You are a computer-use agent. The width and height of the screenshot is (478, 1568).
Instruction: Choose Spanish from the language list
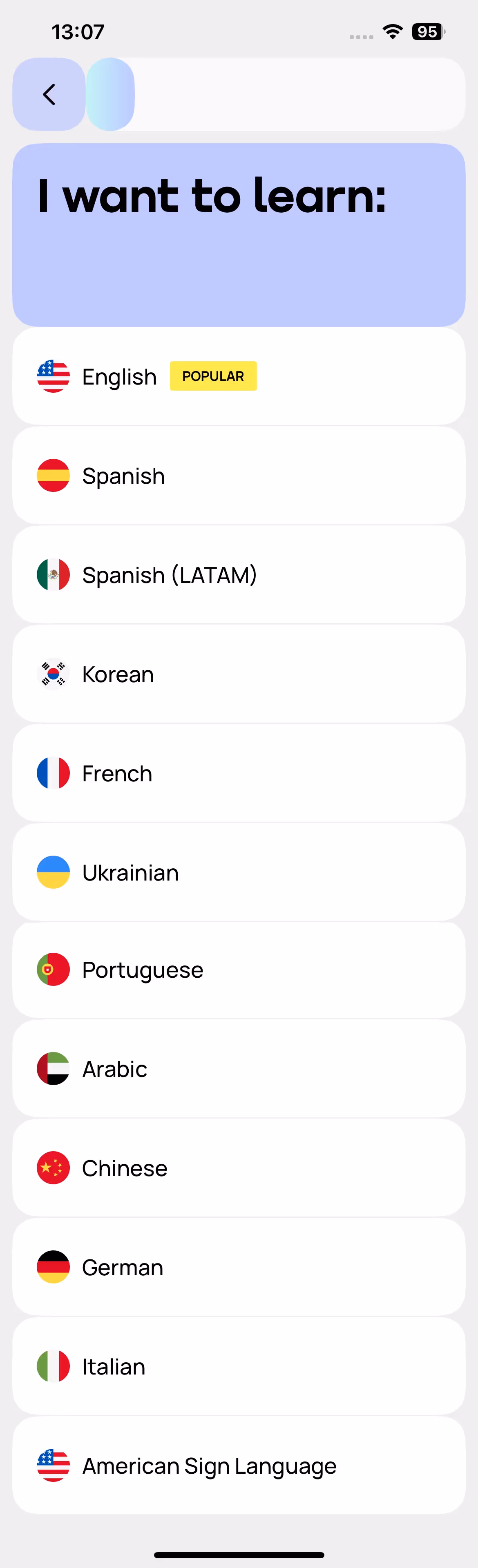tap(239, 476)
